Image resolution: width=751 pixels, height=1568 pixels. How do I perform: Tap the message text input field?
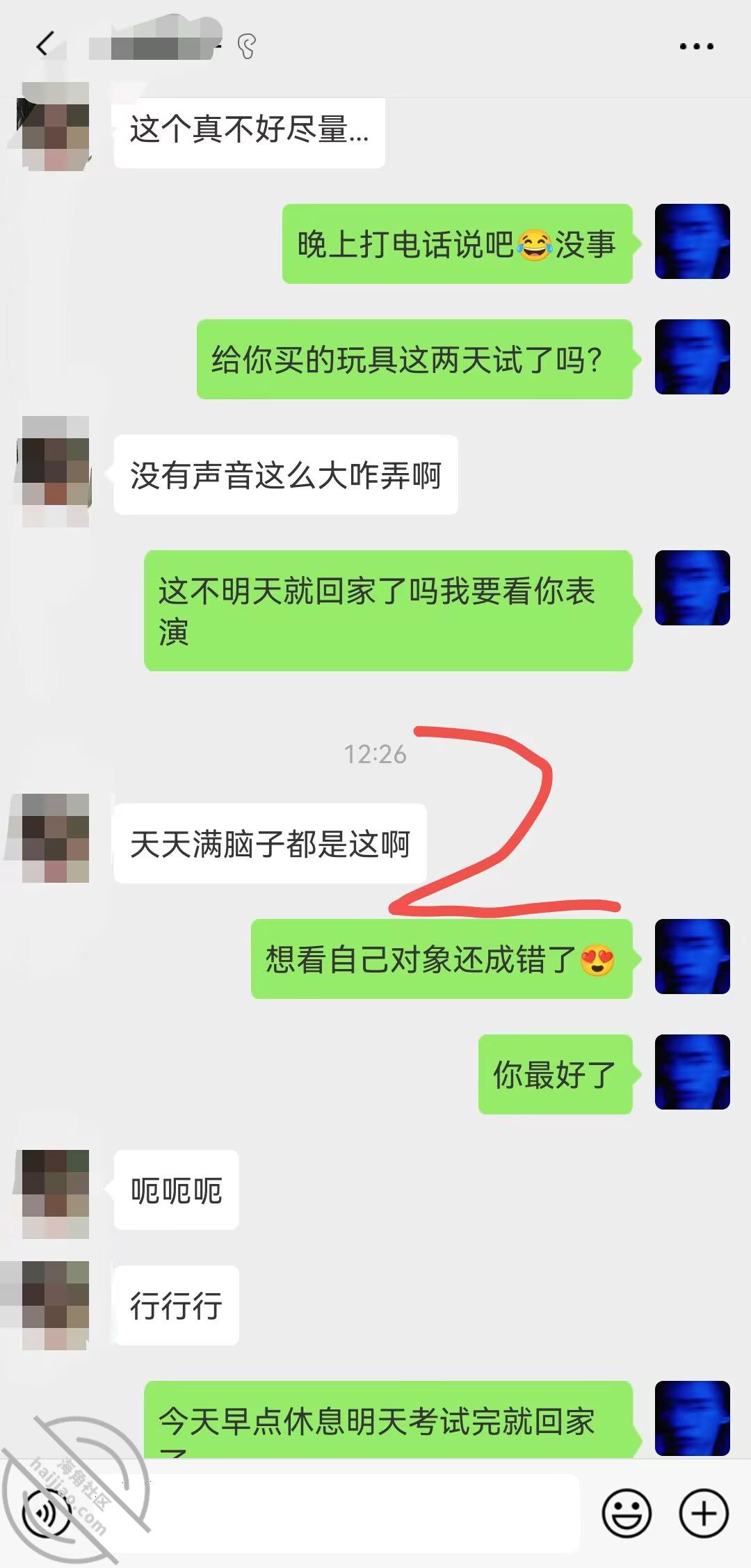(x=360, y=1513)
